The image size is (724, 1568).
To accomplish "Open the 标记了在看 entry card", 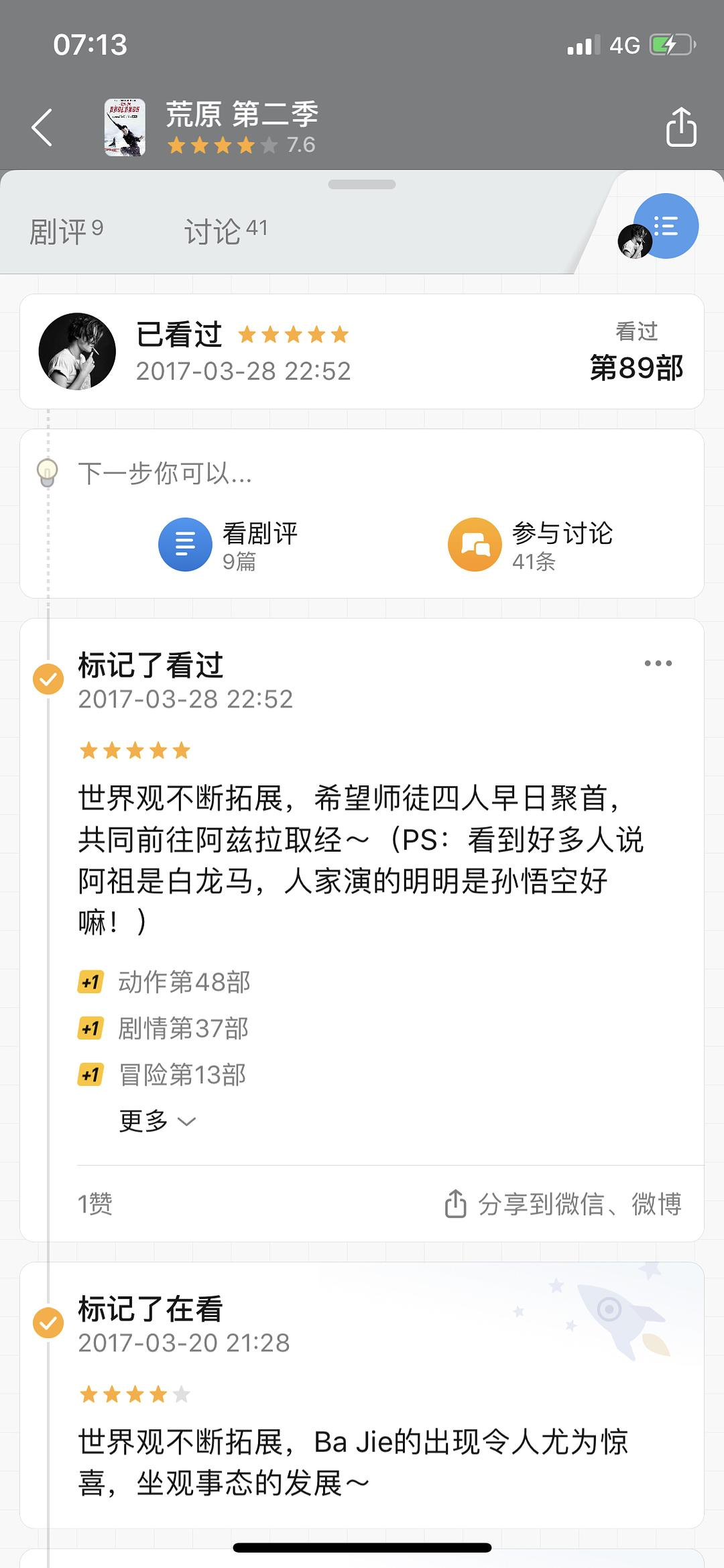I will pos(362,1395).
